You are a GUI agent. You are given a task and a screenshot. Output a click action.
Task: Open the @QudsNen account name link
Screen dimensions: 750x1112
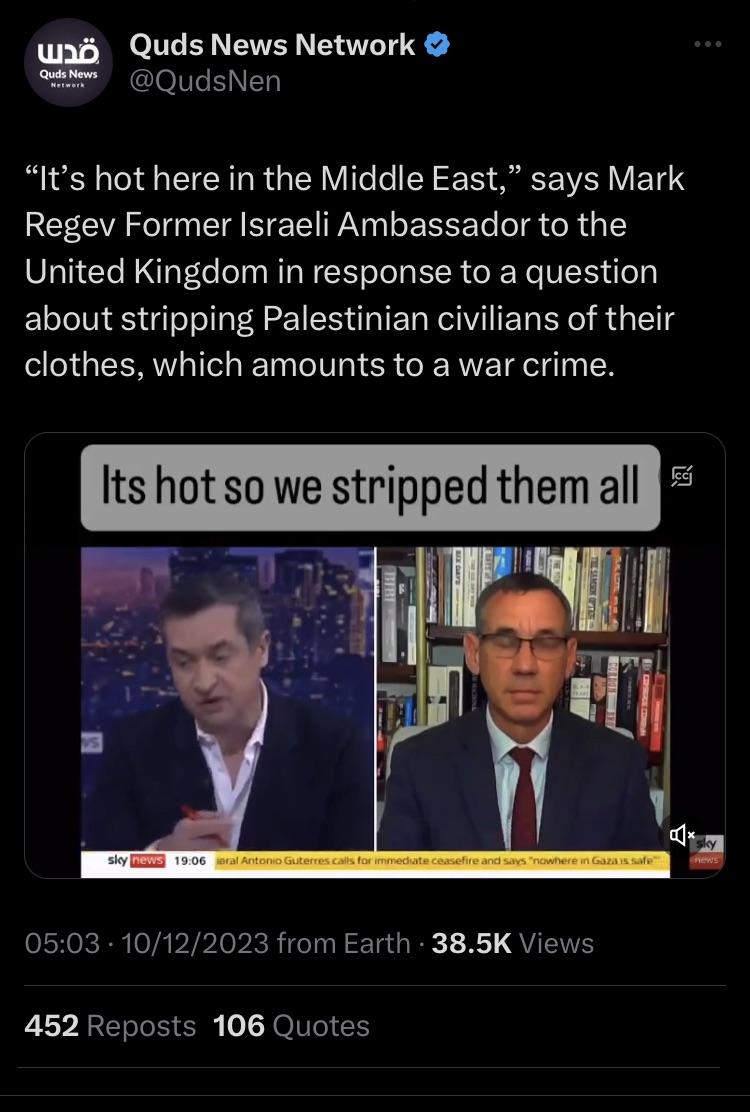click(x=205, y=81)
